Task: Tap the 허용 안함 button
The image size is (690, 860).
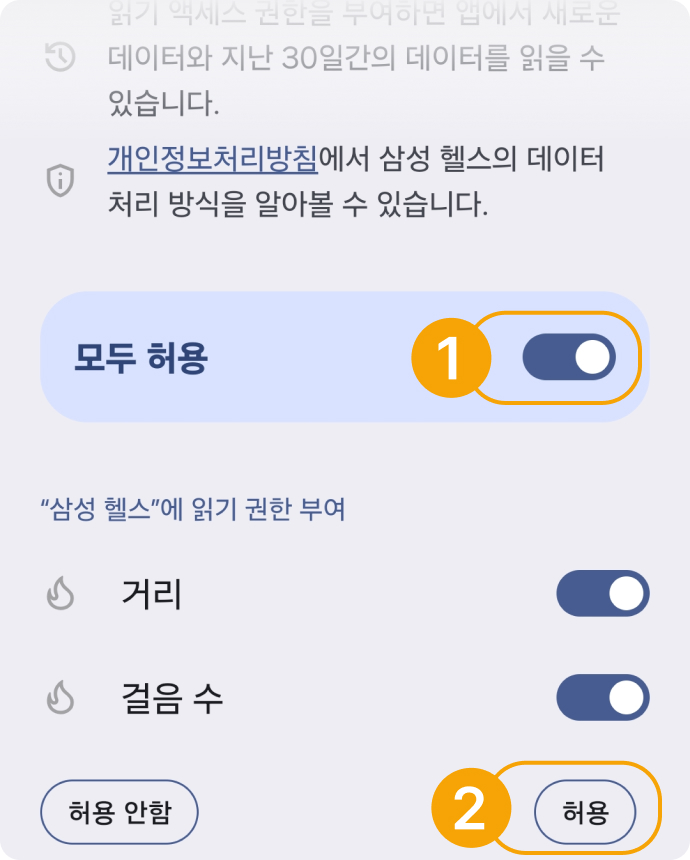Action: [120, 812]
